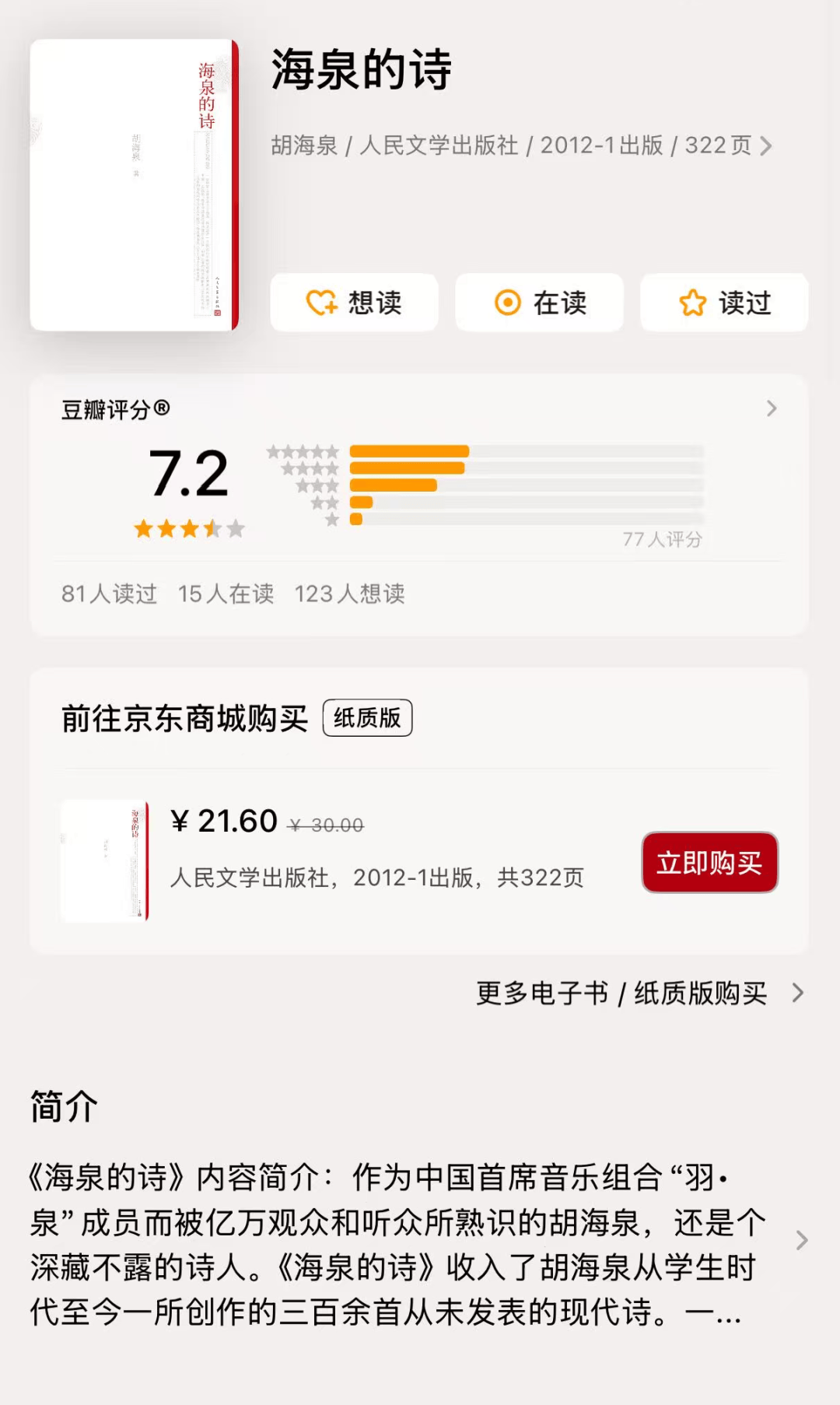840x1405 pixels.
Task: Tap 立即购买 to buy on 京东
Action: click(x=709, y=863)
